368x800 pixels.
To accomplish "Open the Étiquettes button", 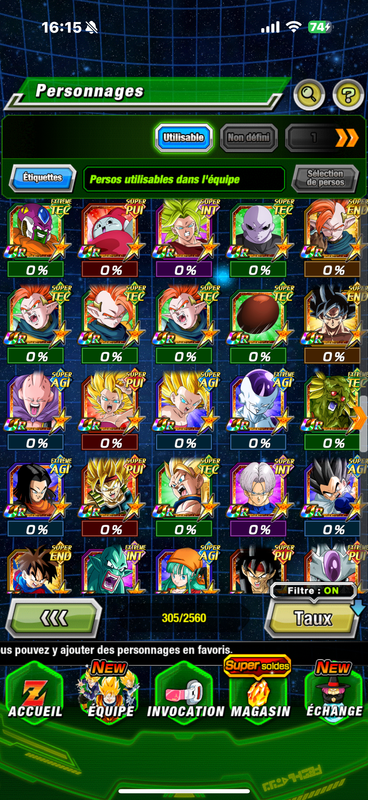I will [x=42, y=179].
